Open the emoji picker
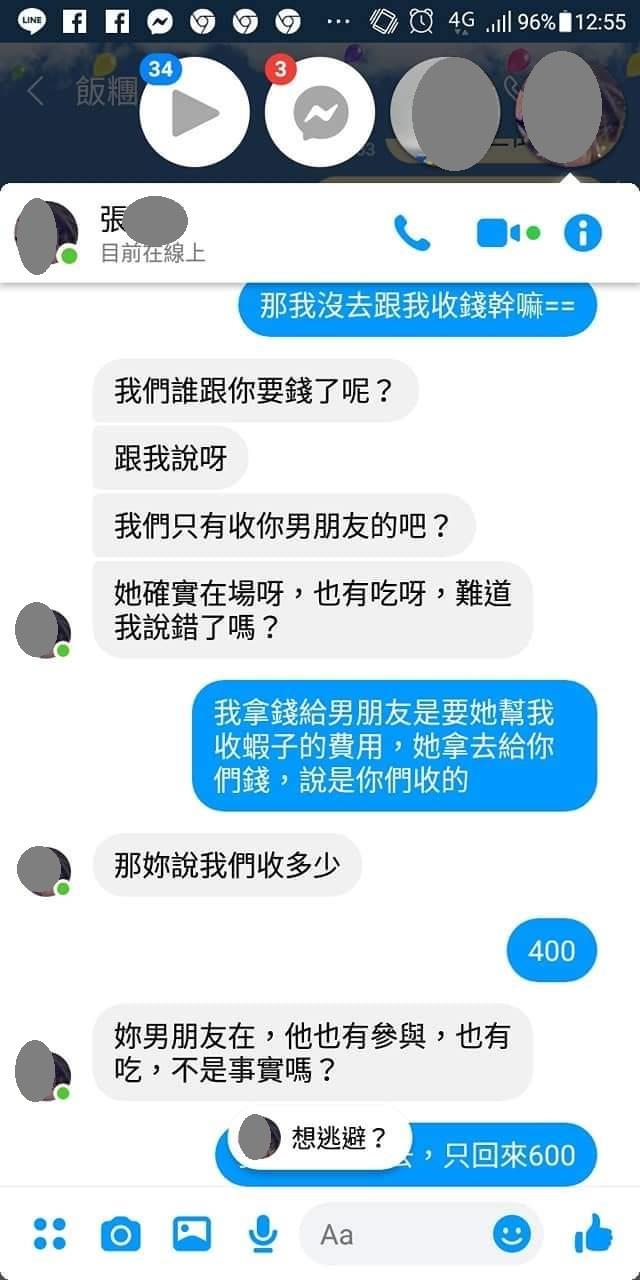The image size is (640, 1280). coord(513,1234)
